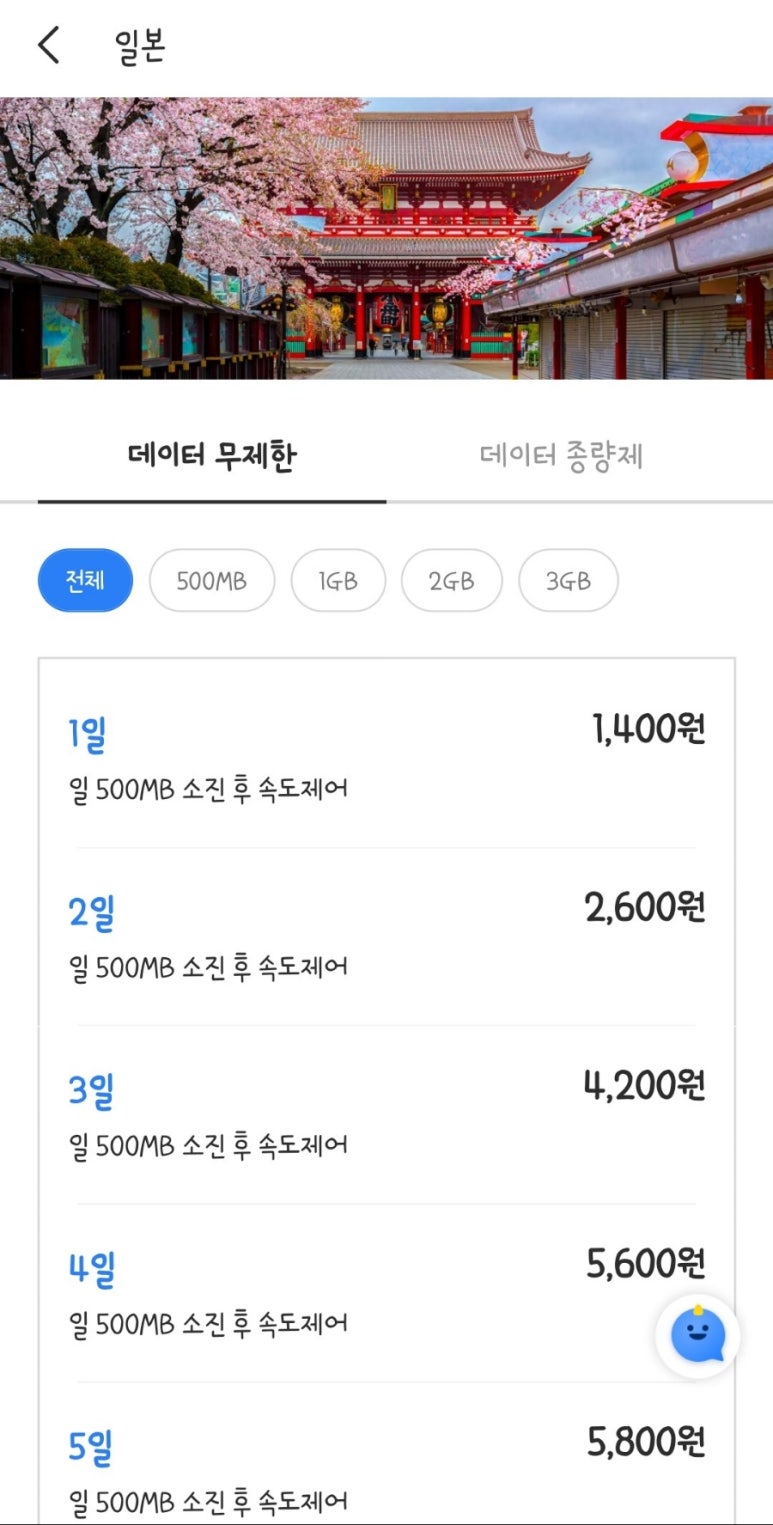Screen dimensions: 773x1525
Task: Pick the 5일 5,800원 plan
Action: point(387,1455)
